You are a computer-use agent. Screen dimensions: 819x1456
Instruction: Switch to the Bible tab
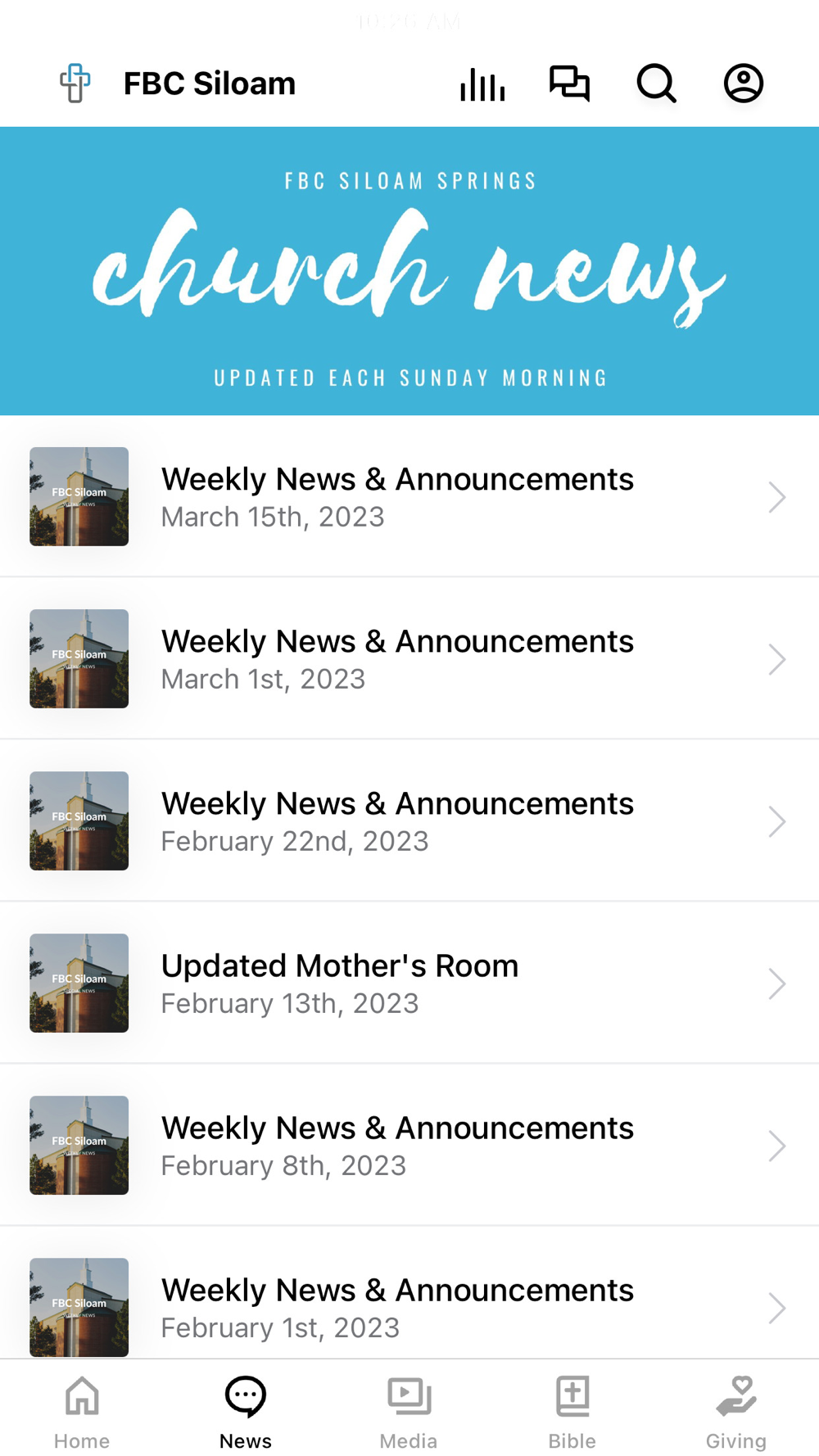[x=572, y=1410]
